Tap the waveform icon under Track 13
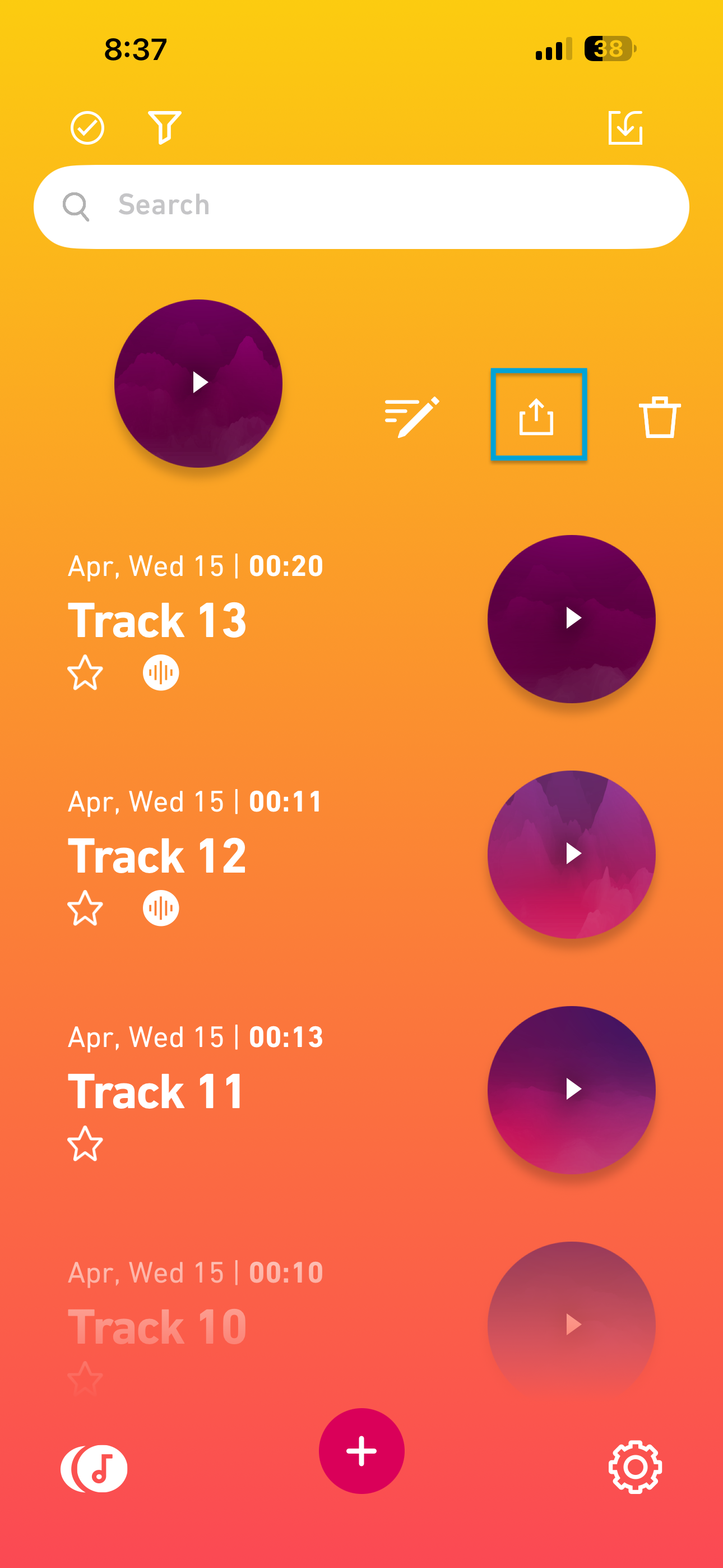This screenshot has width=723, height=1568. 161,672
